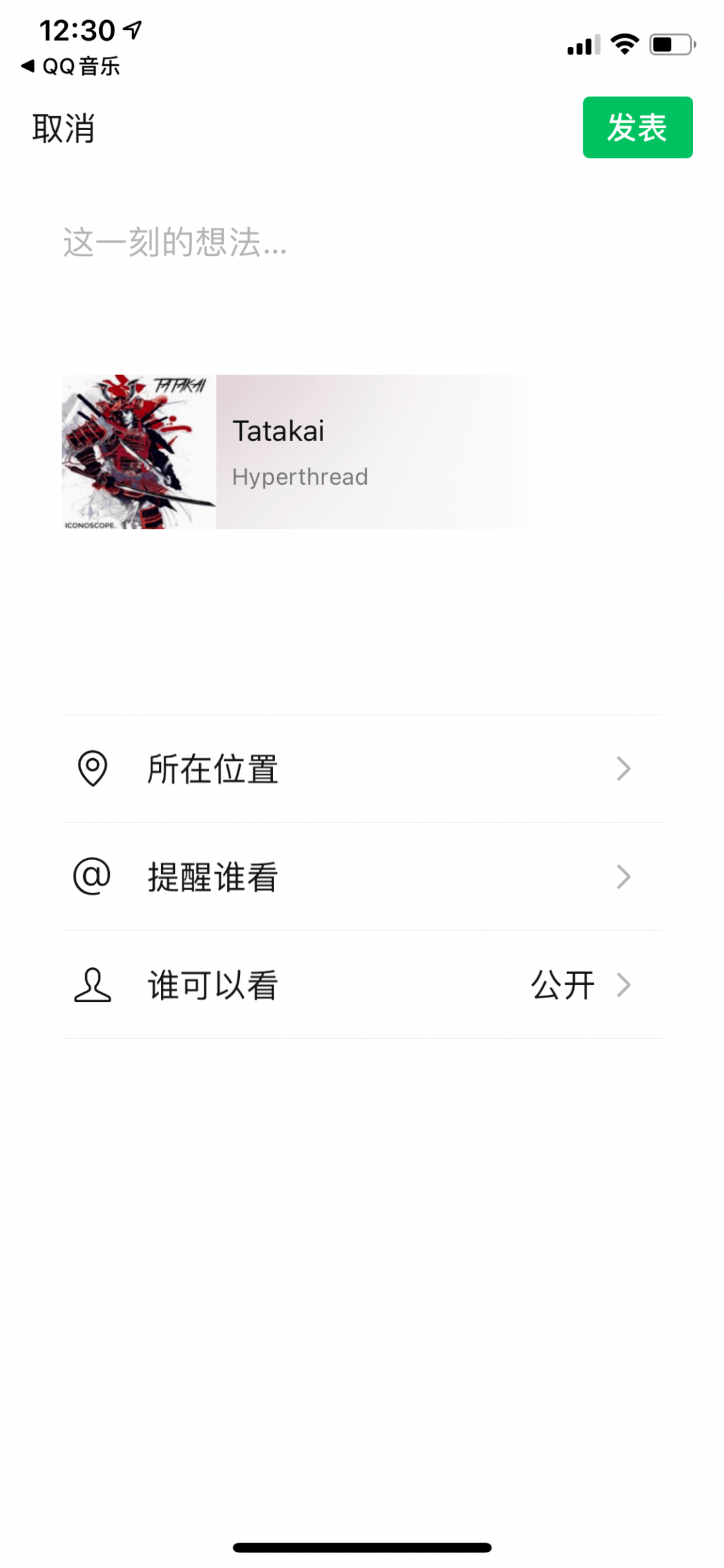The height and width of the screenshot is (1568, 724).
Task: Open the 提醒谁看 chevron arrow
Action: pyautogui.click(x=624, y=877)
